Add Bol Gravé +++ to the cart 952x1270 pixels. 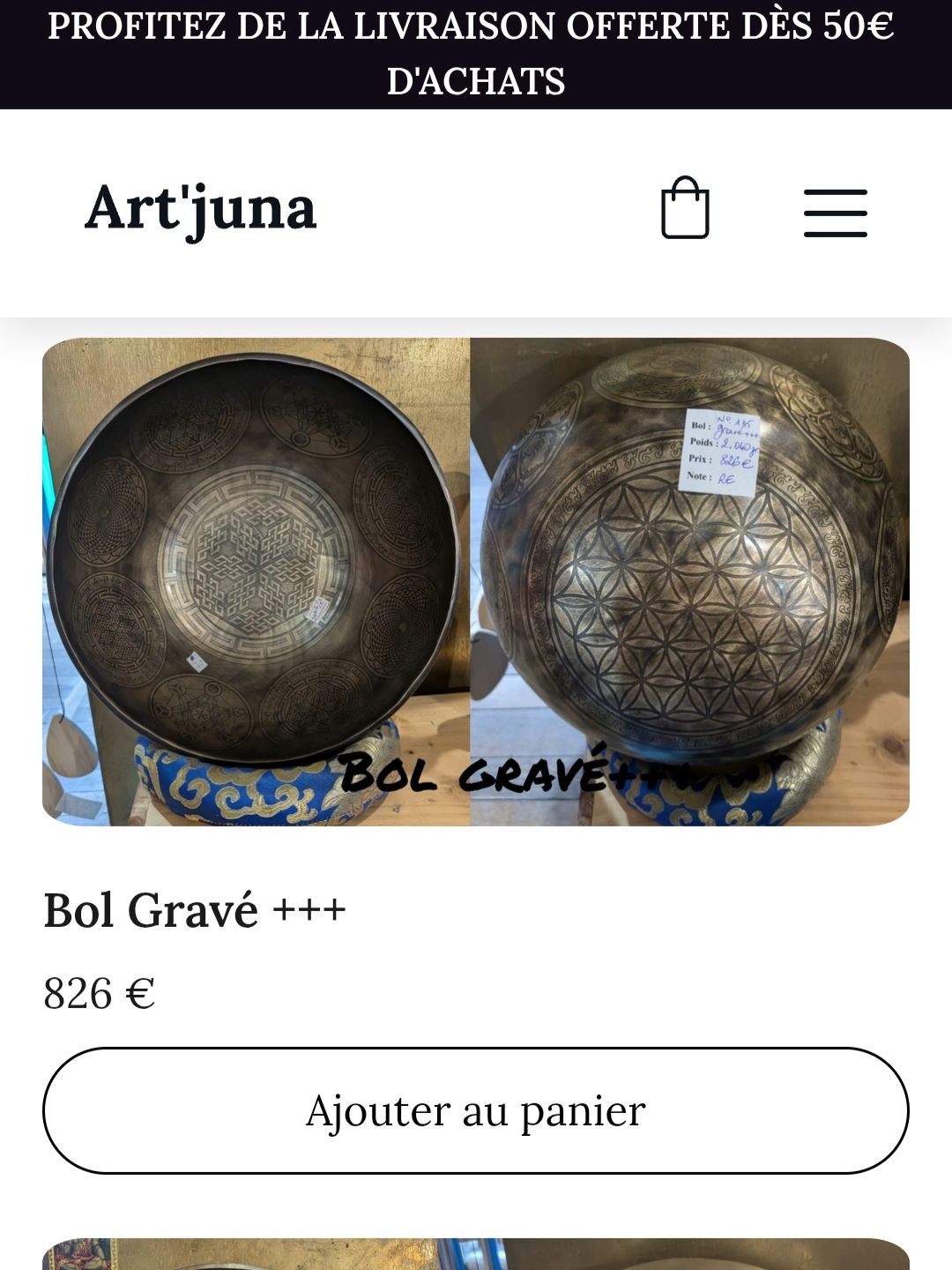[476, 1110]
